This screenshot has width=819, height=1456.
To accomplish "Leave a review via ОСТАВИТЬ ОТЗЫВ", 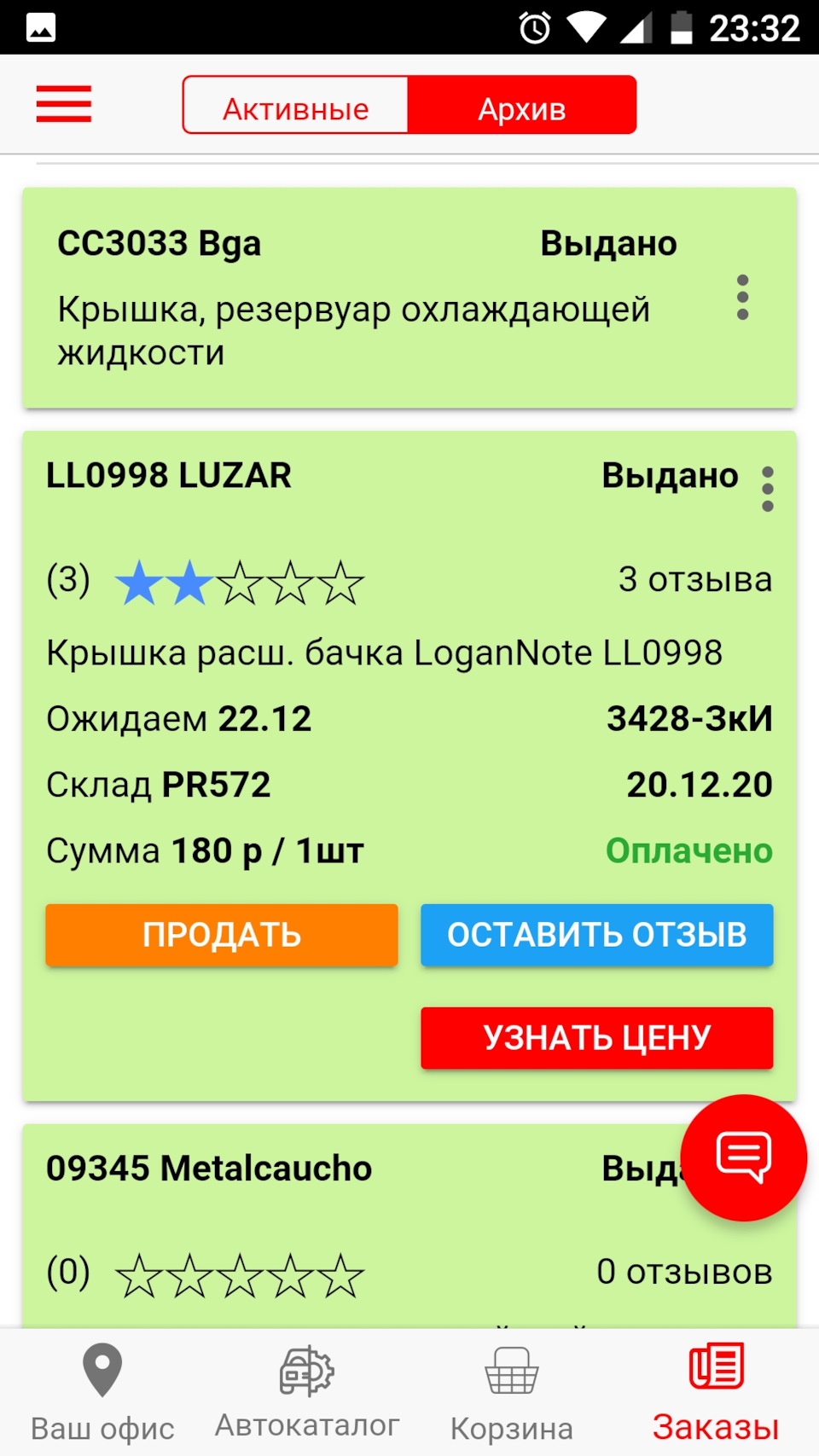I will (596, 935).
